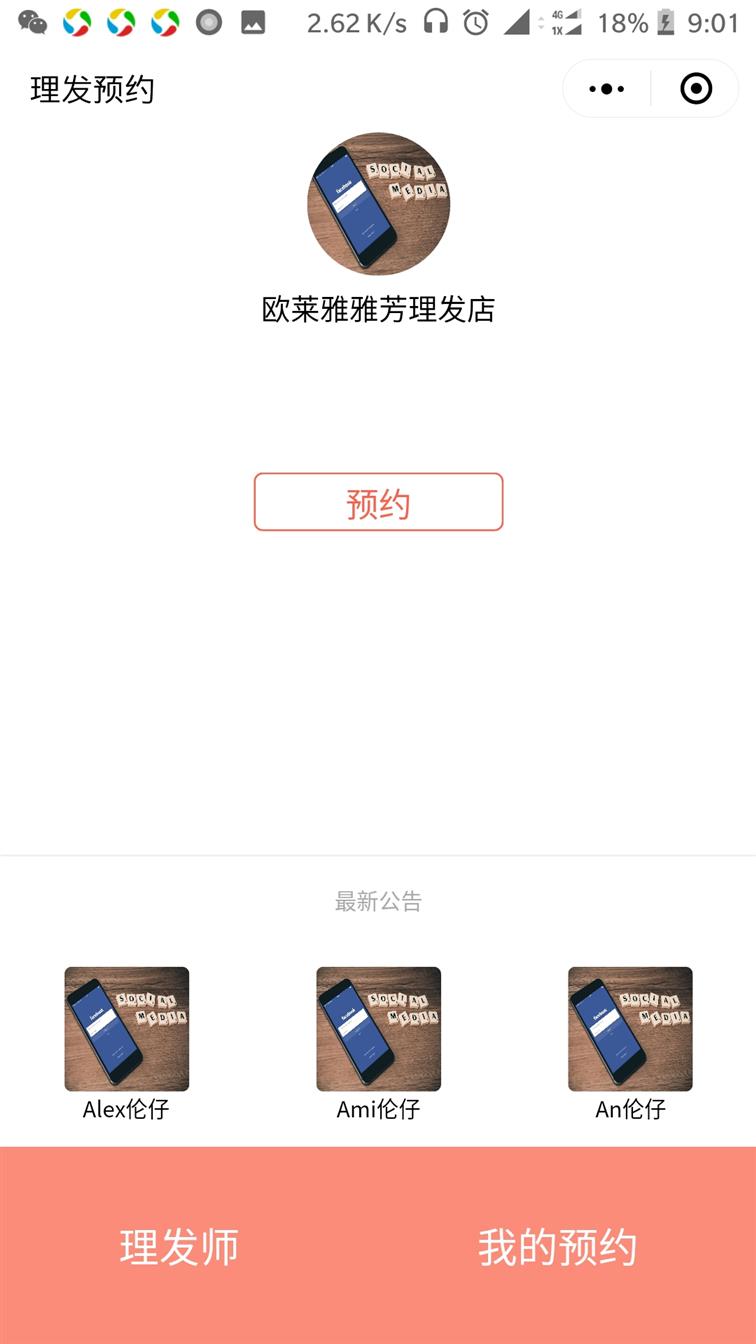Switch to the 理发师 tab
This screenshot has width=756, height=1344.
click(180, 1246)
